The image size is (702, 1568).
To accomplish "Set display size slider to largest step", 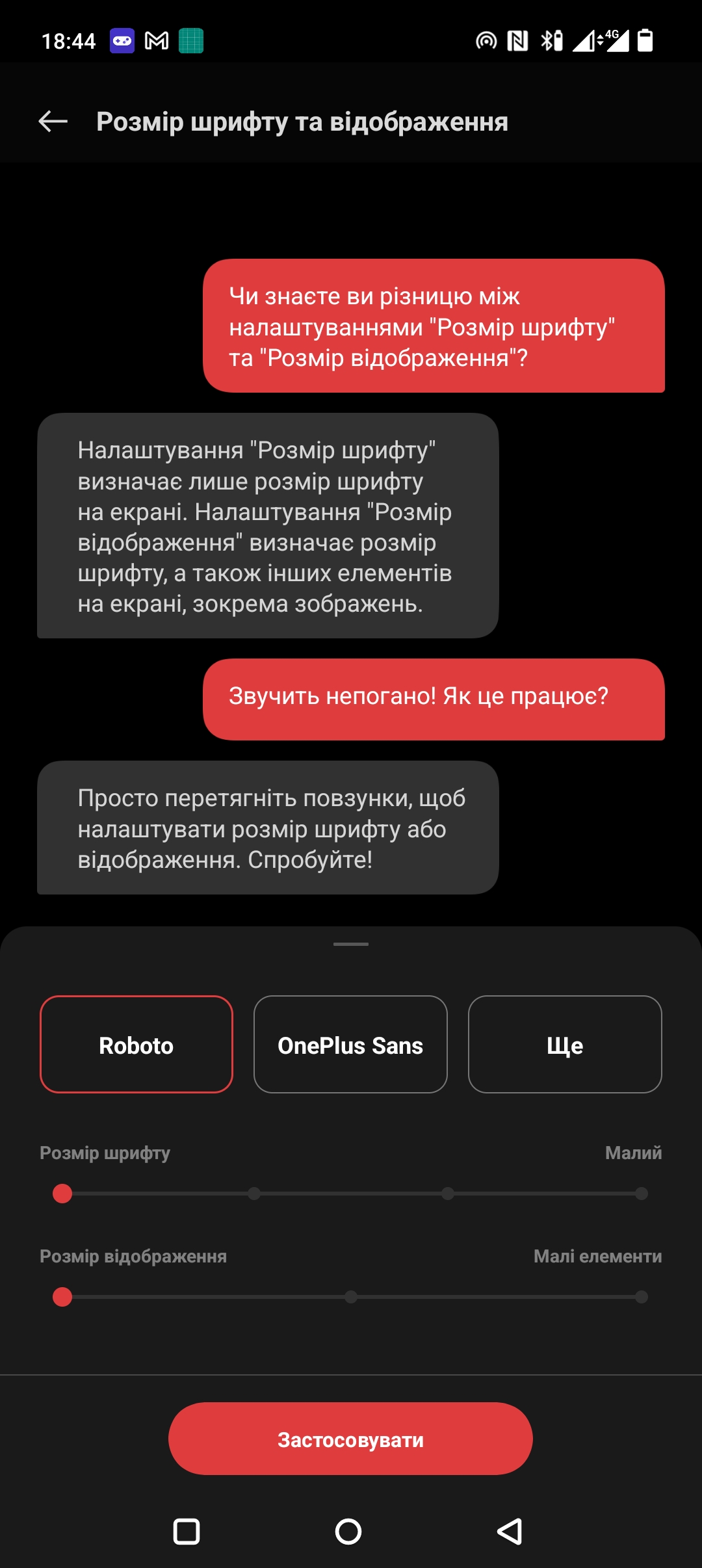I will point(642,1297).
